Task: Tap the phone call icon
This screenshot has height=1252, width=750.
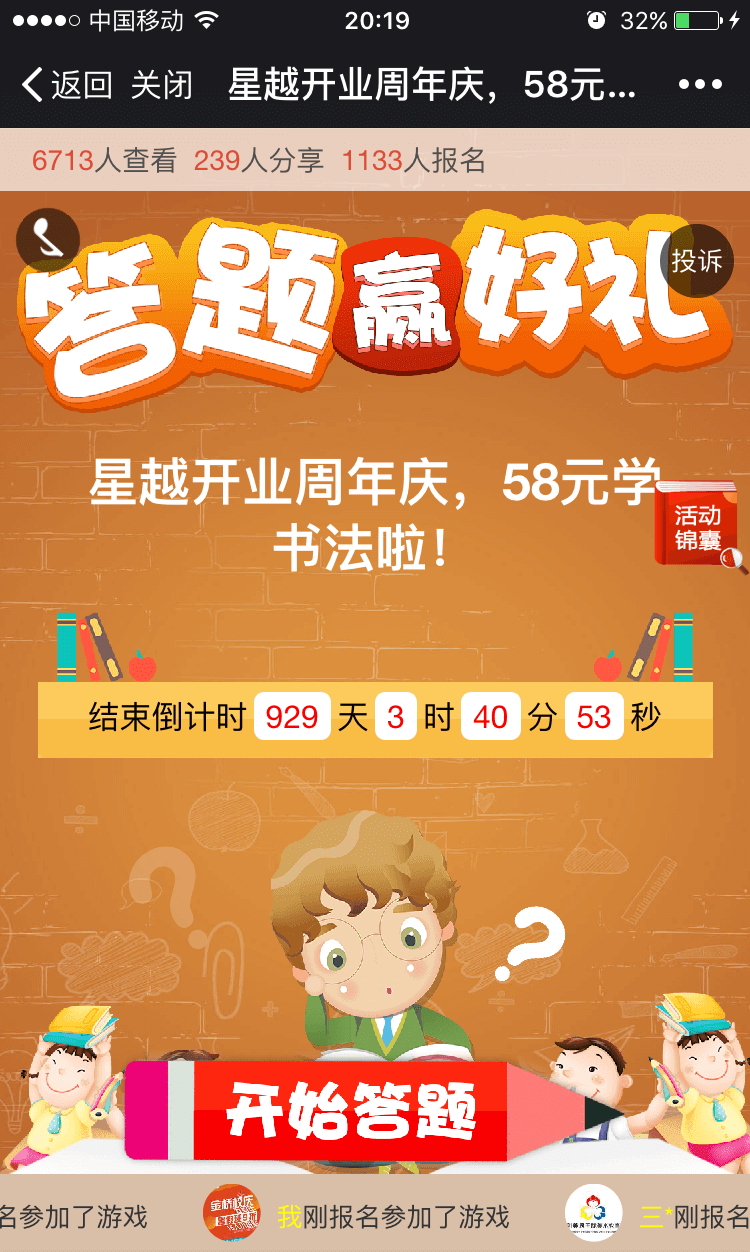Action: (x=47, y=241)
